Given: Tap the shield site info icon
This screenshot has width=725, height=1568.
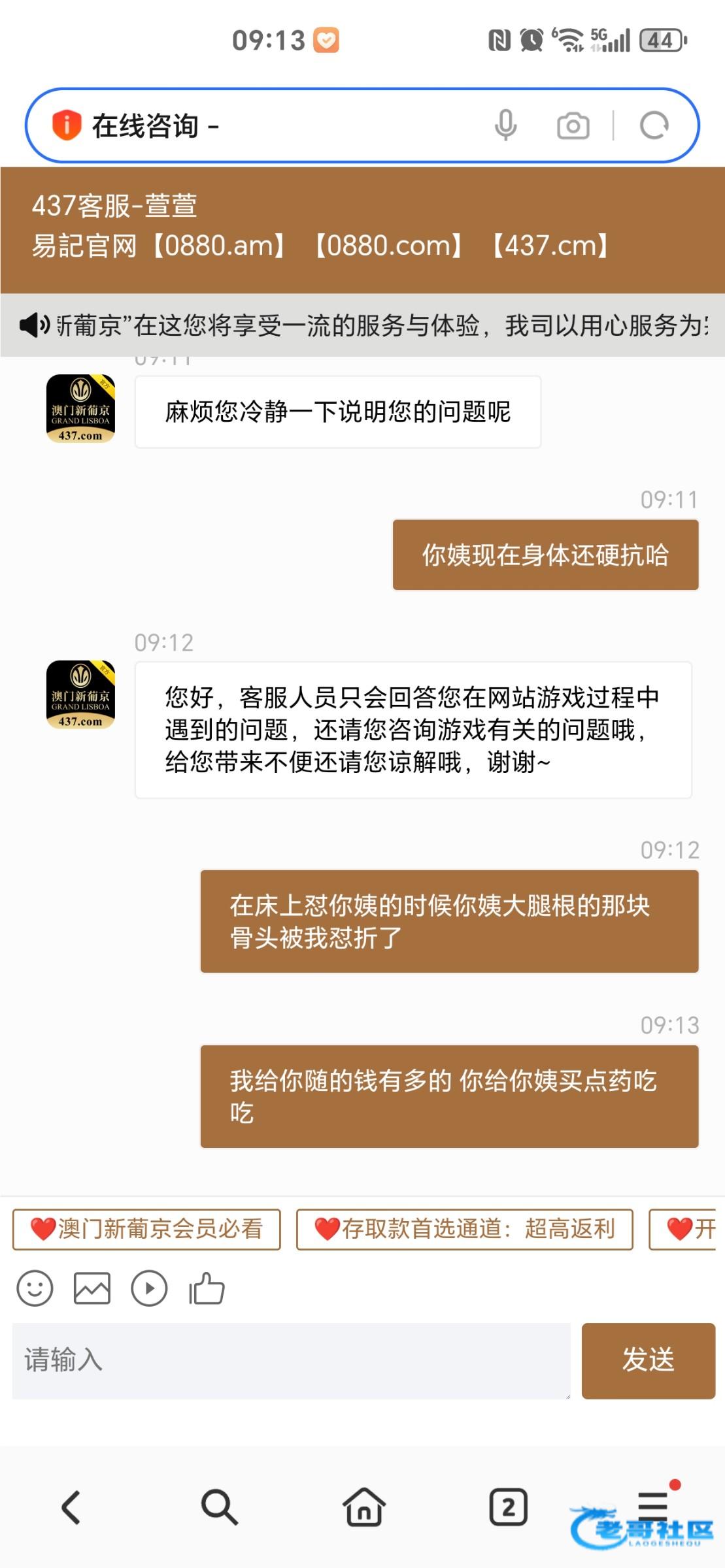Looking at the screenshot, I should 67,125.
